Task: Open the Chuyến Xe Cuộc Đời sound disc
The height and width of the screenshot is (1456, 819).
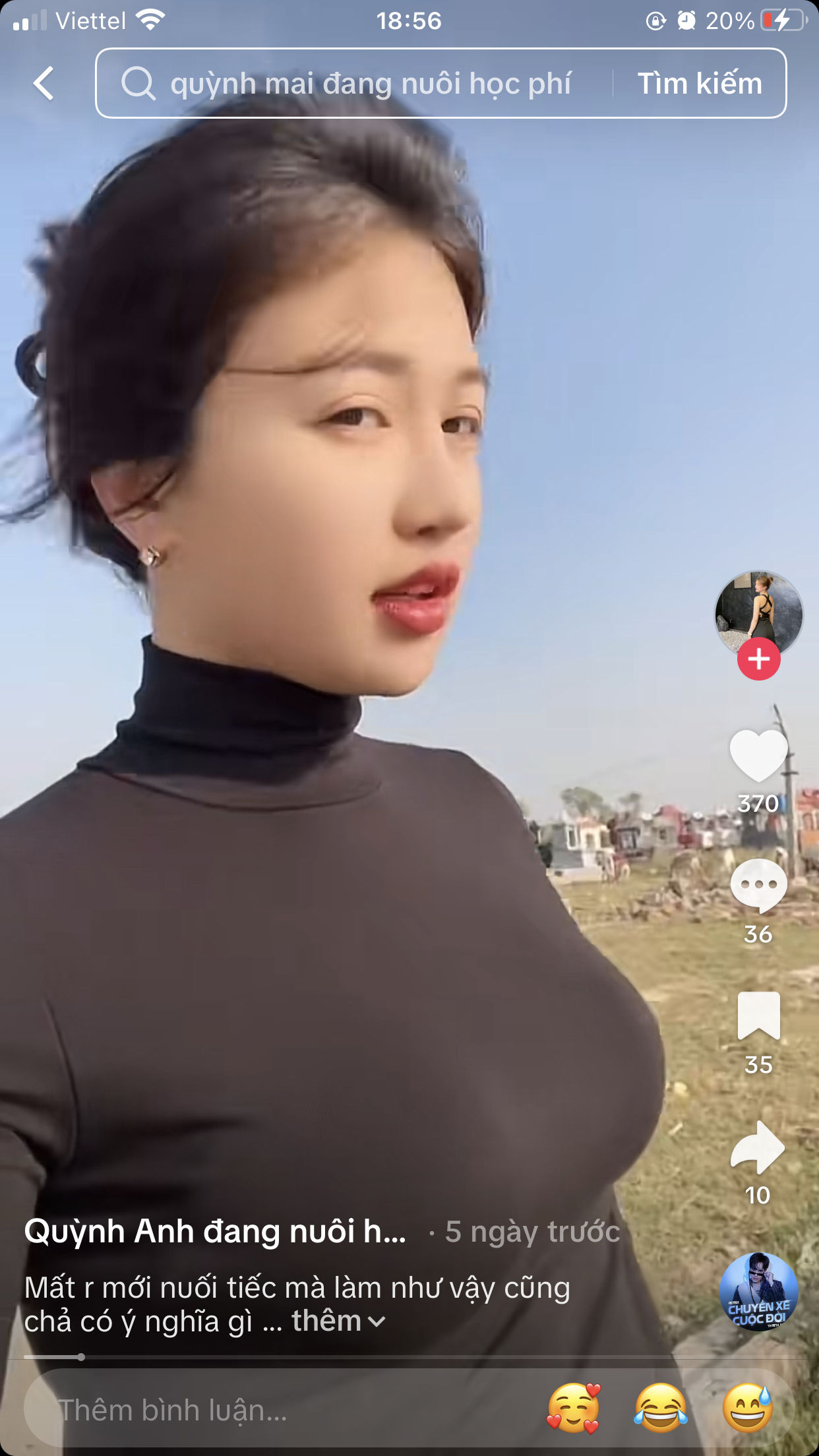Action: point(758,1291)
